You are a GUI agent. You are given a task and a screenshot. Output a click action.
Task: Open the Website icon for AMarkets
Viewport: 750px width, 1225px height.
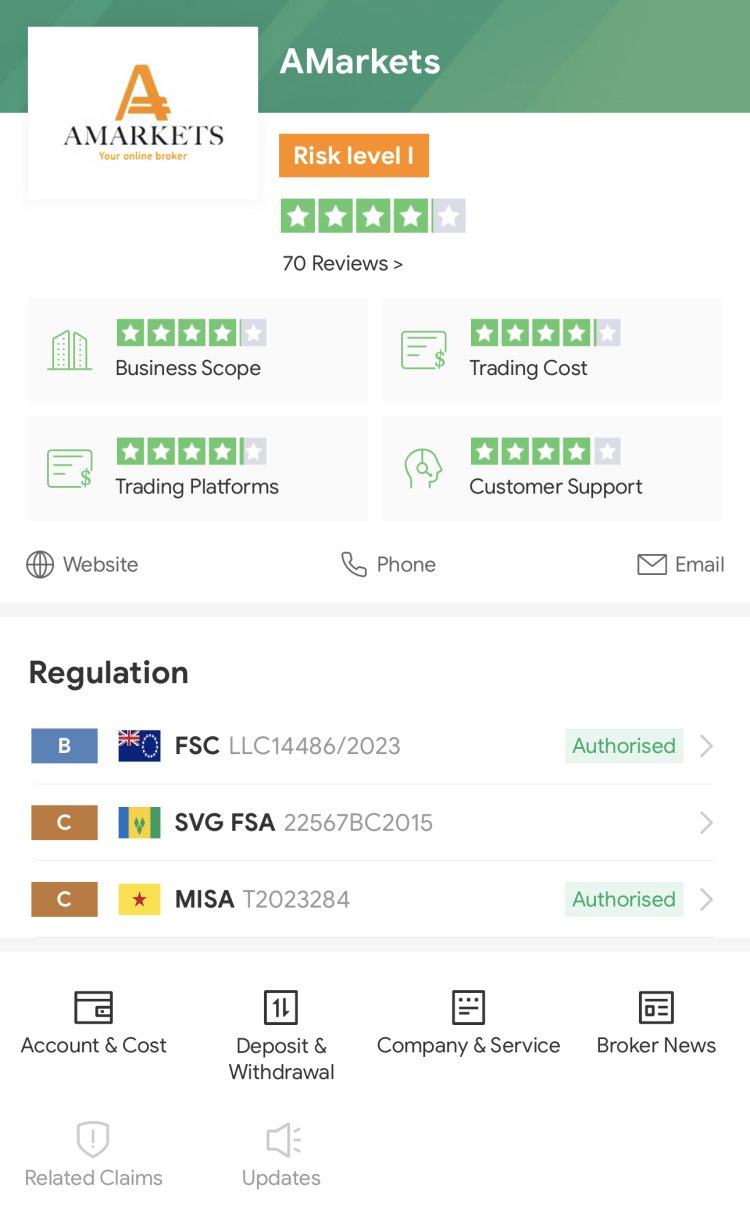(x=40, y=564)
